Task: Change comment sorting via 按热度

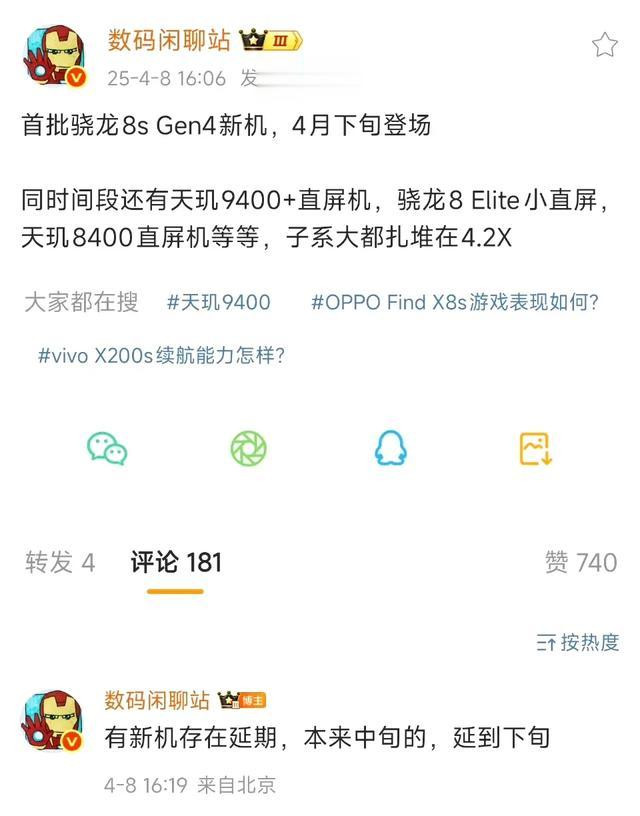Action: click(x=578, y=643)
